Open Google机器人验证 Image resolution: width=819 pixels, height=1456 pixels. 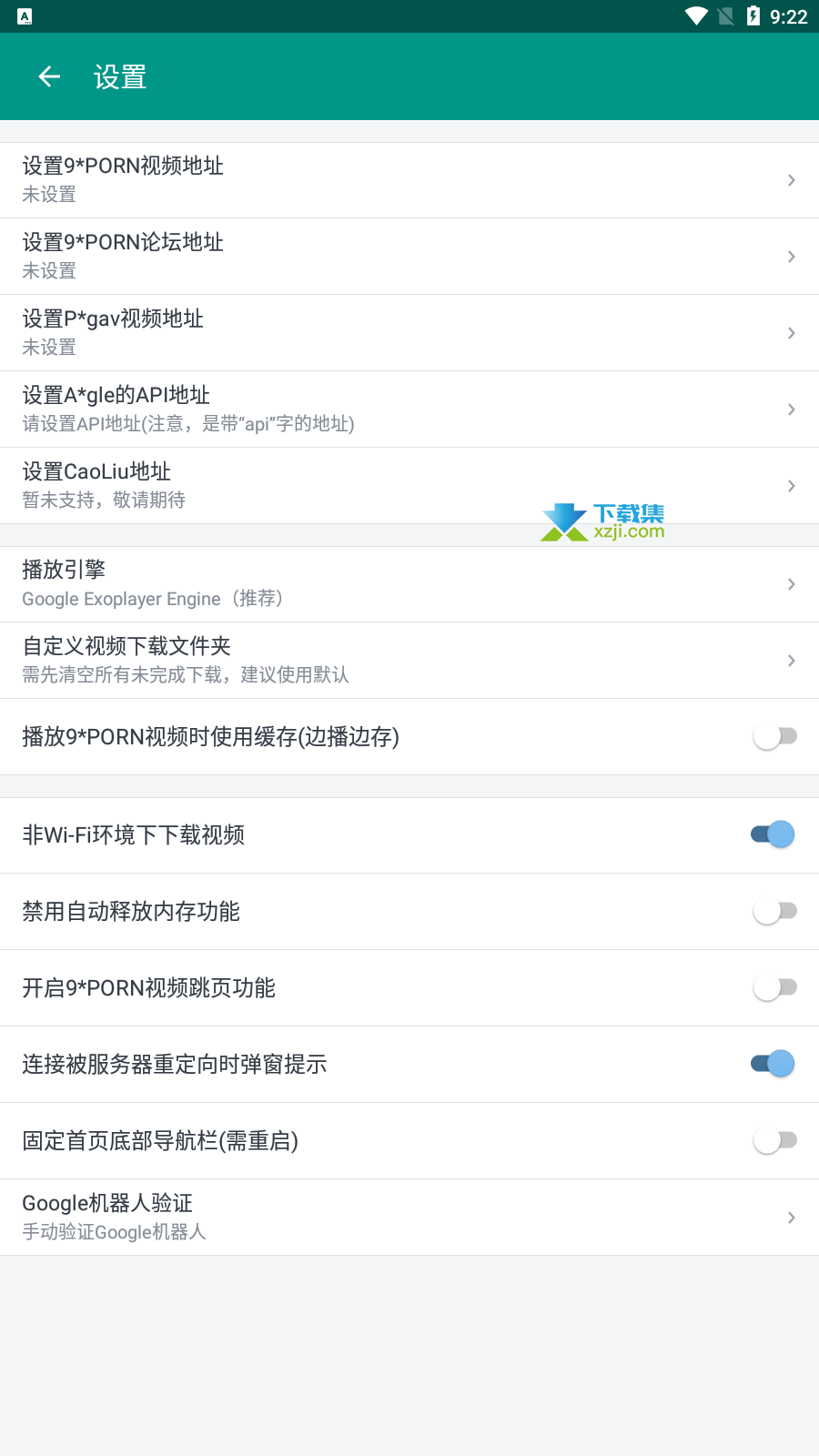click(409, 1218)
